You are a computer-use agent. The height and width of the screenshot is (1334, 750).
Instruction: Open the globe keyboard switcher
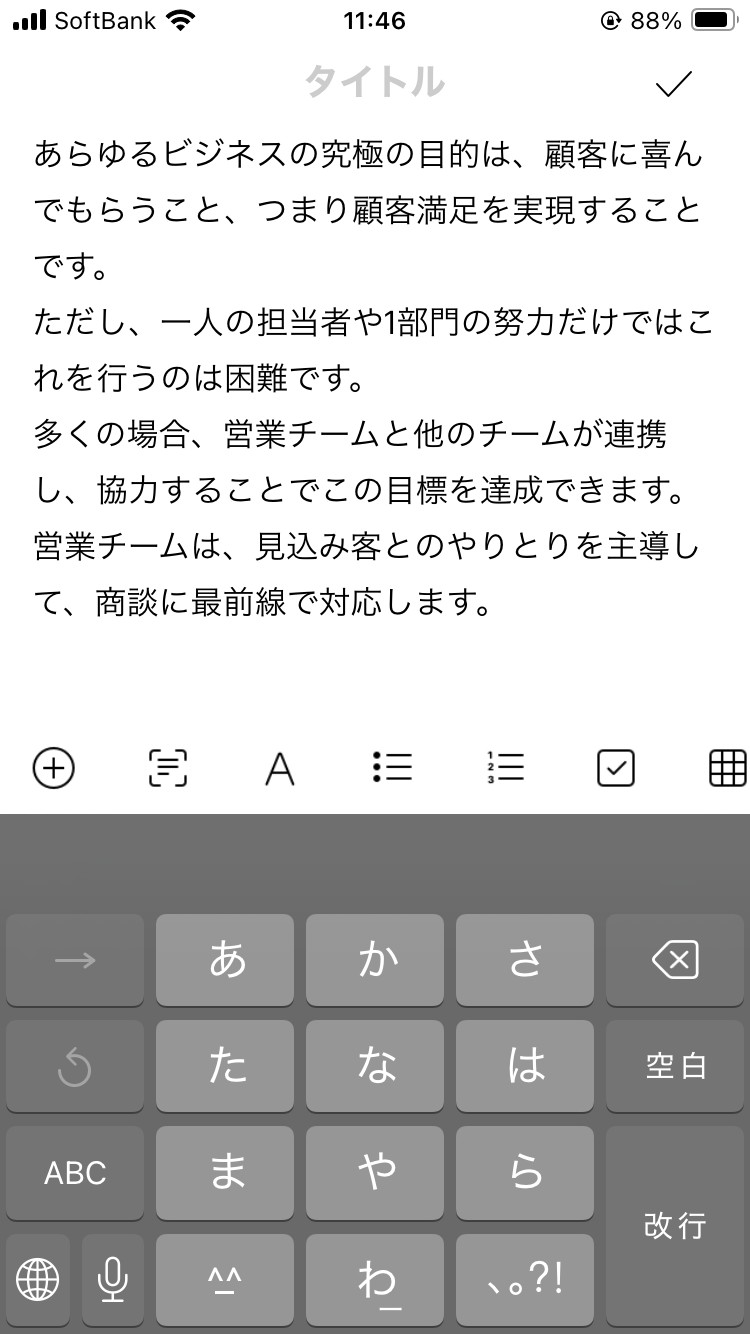[x=38, y=1279]
